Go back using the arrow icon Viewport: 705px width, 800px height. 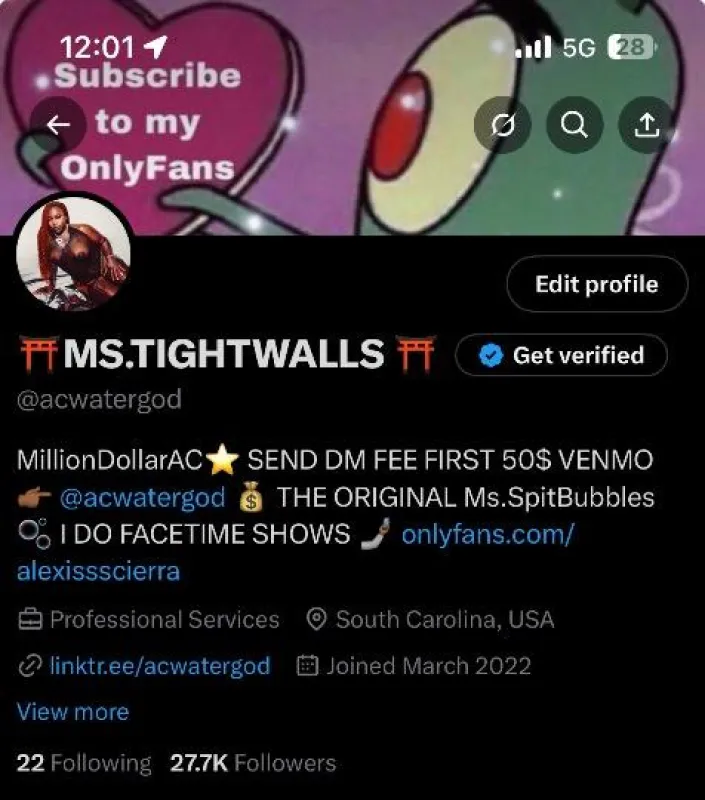click(x=59, y=125)
